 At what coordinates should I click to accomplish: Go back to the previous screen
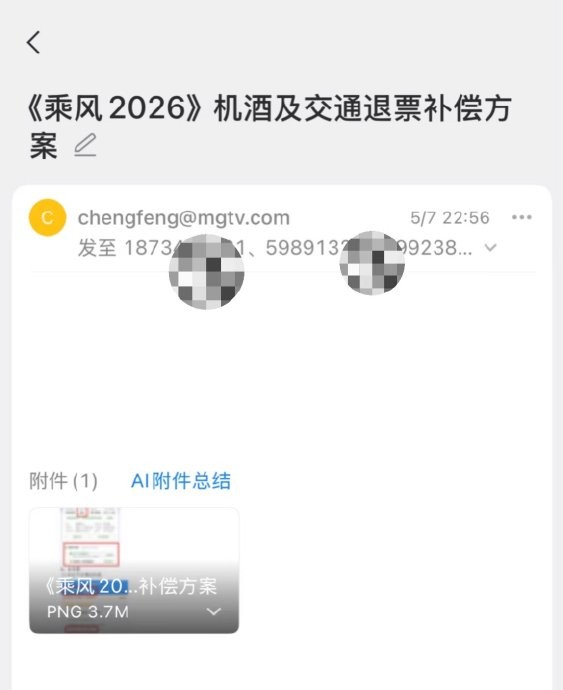click(33, 42)
